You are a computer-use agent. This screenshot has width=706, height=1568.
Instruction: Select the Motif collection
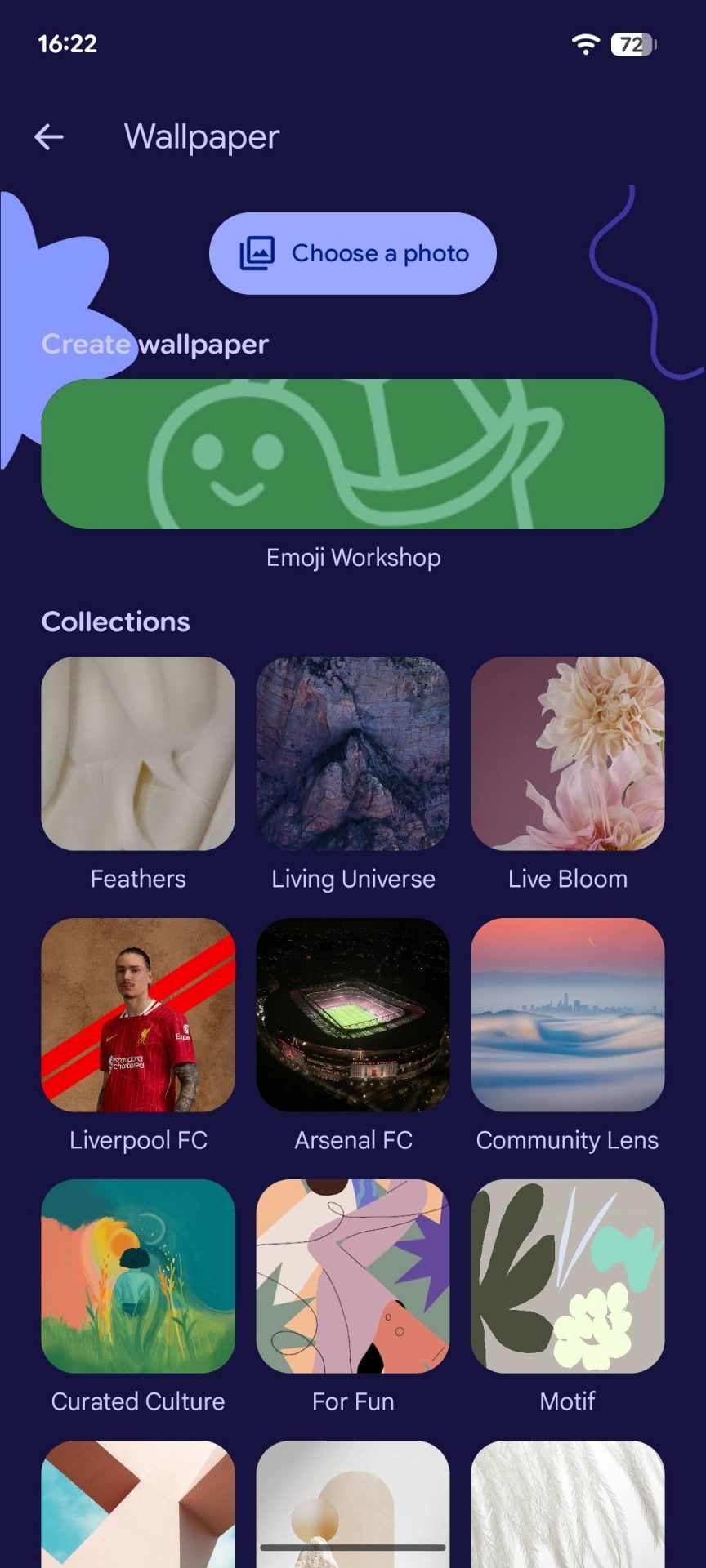coord(568,1276)
